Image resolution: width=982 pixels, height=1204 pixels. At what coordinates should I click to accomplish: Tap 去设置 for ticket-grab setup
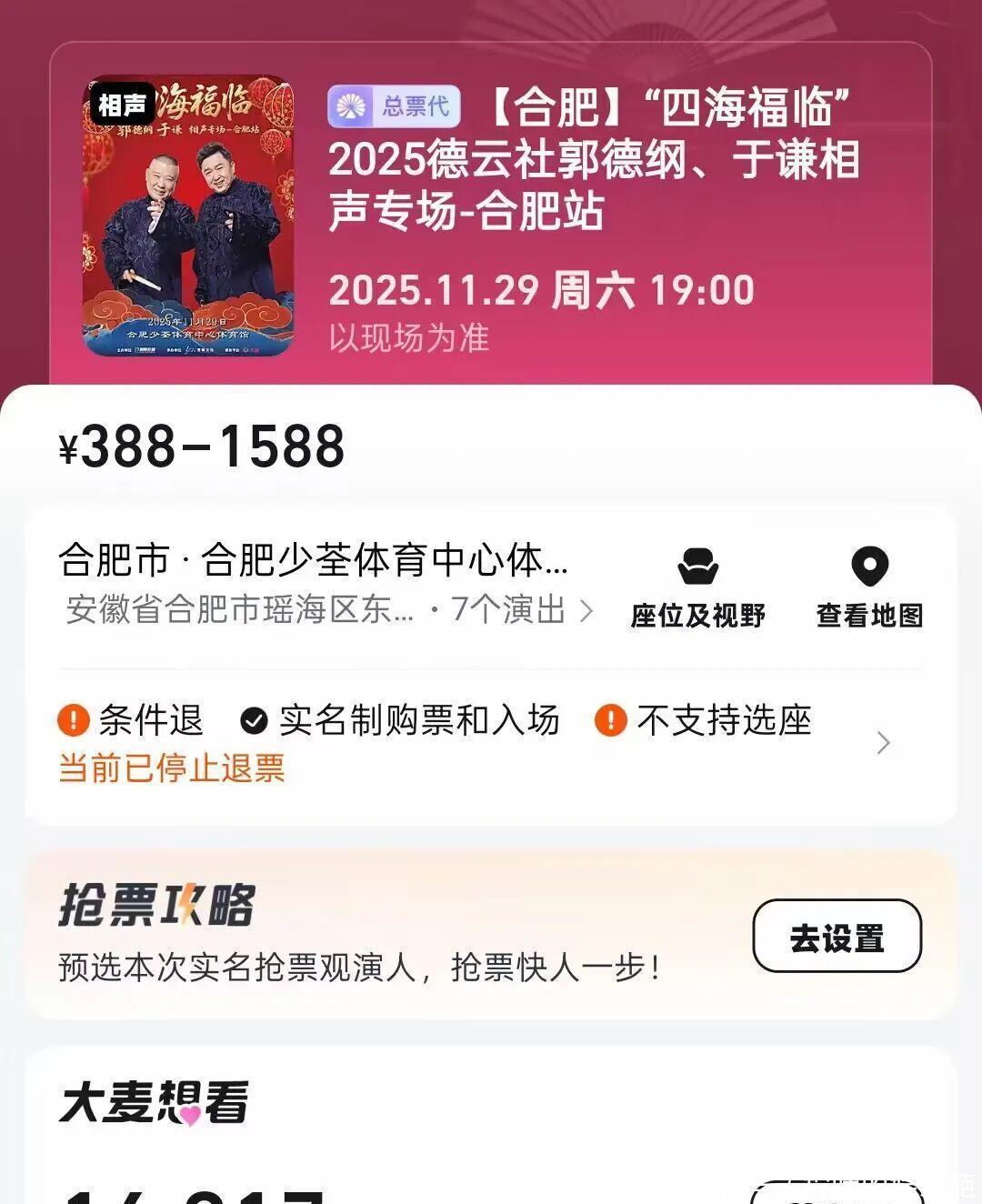[x=837, y=936]
